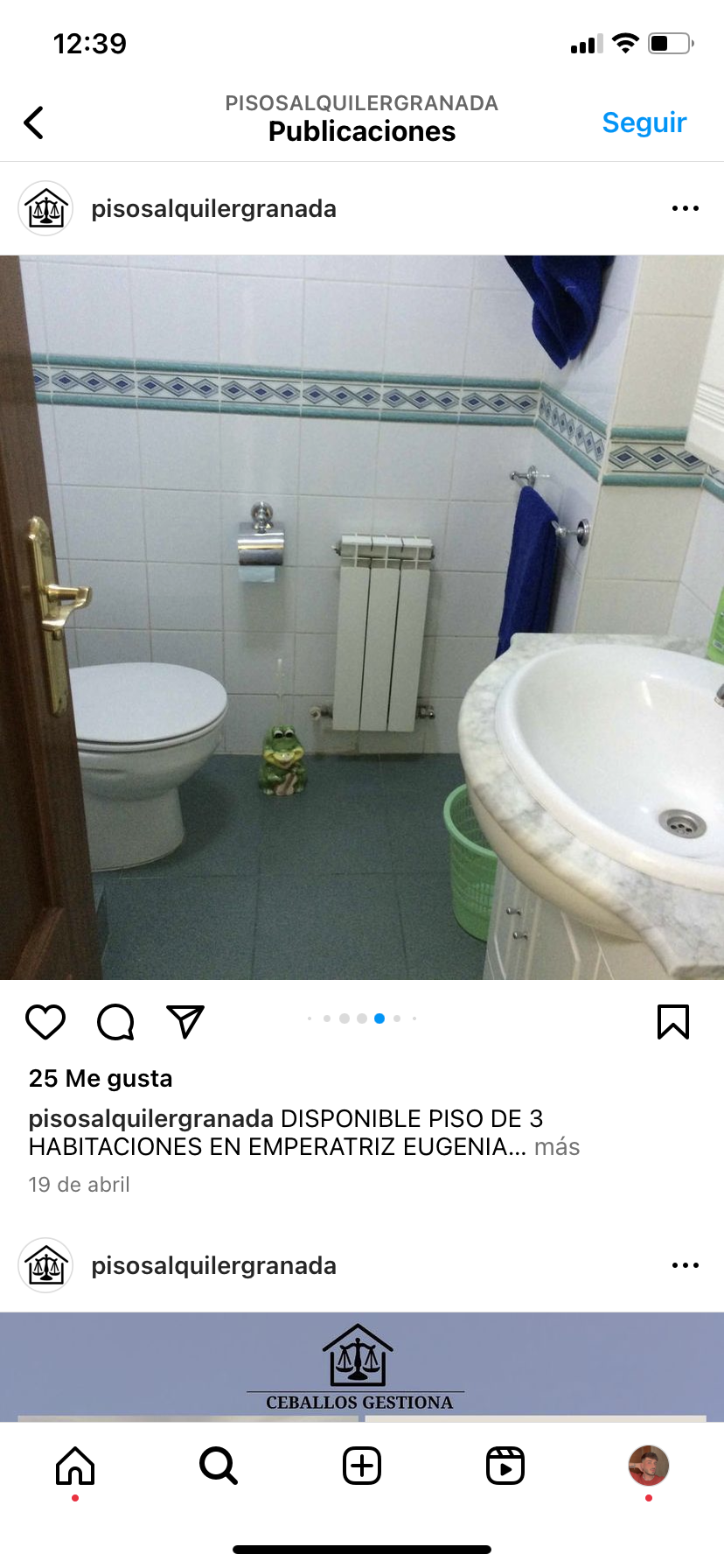This screenshot has width=724, height=1568.
Task: Save the post with the bookmark icon
Action: [672, 1022]
